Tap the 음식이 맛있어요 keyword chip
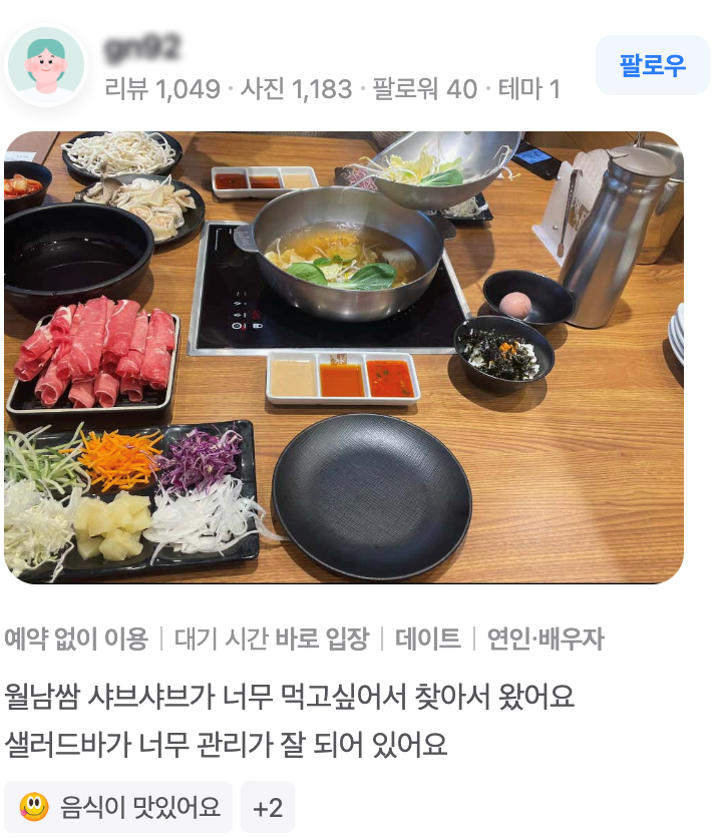Screen dimensions: 720x838 [118, 807]
